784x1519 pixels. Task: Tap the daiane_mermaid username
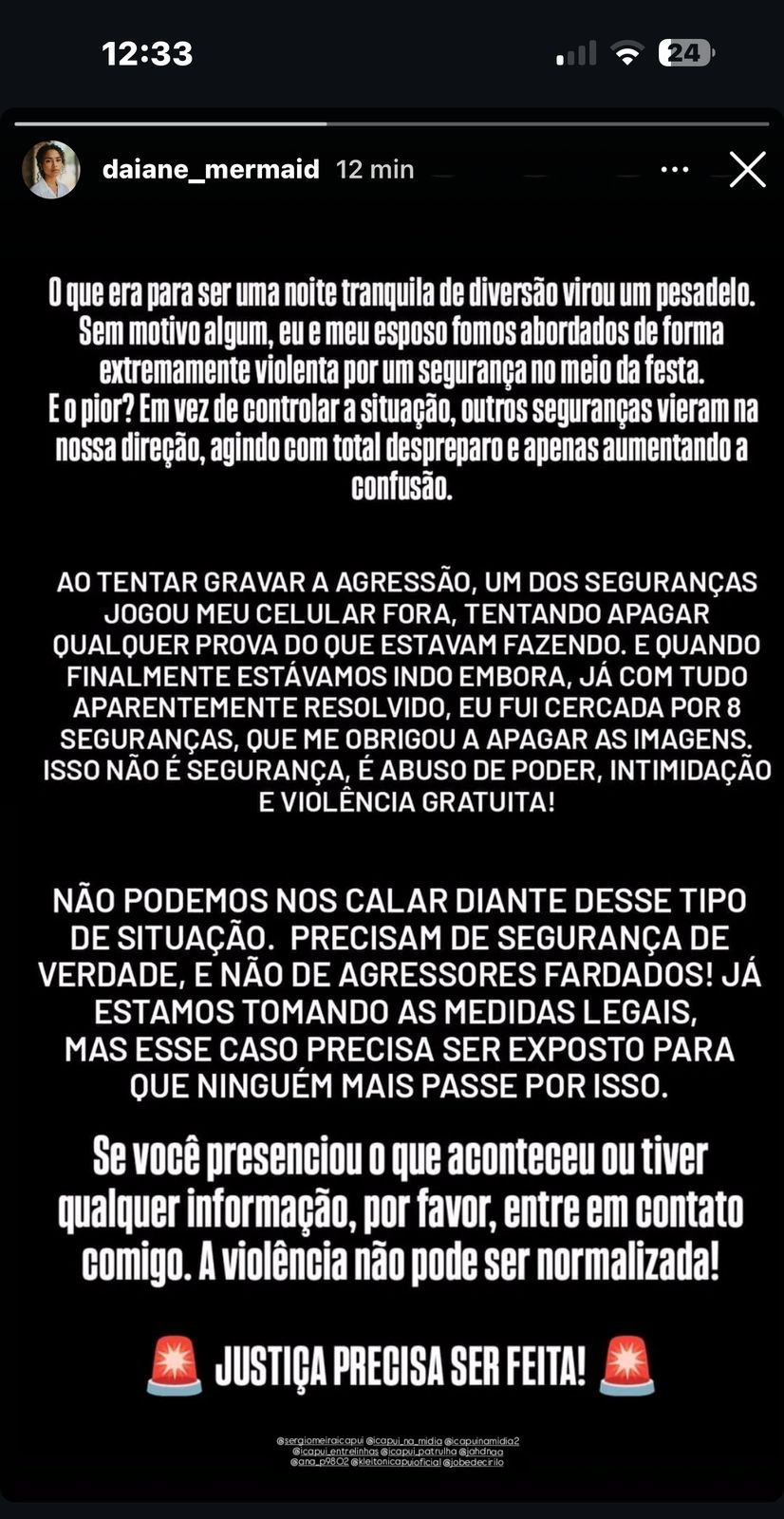[x=211, y=170]
